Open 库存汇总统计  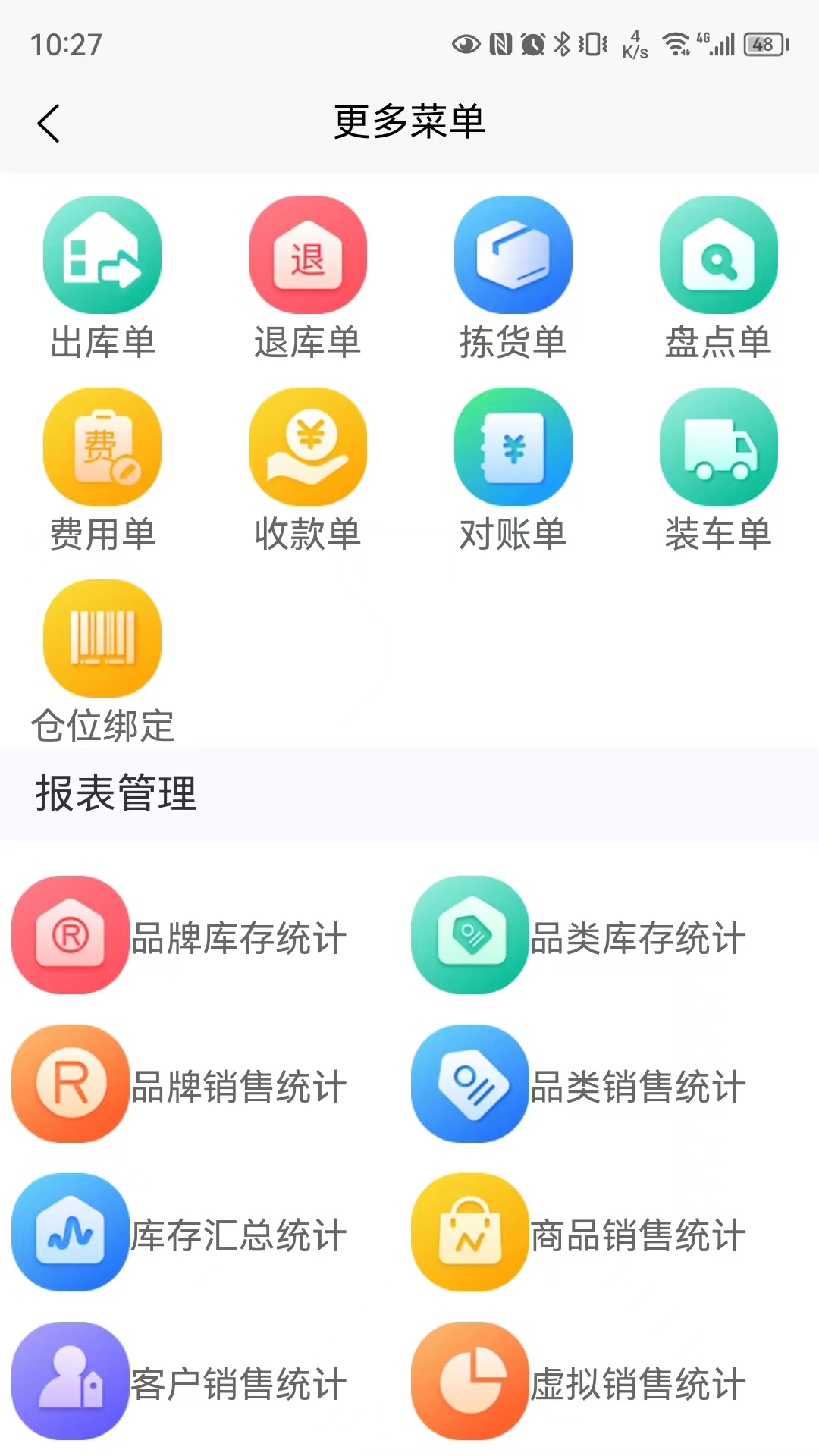click(182, 1233)
